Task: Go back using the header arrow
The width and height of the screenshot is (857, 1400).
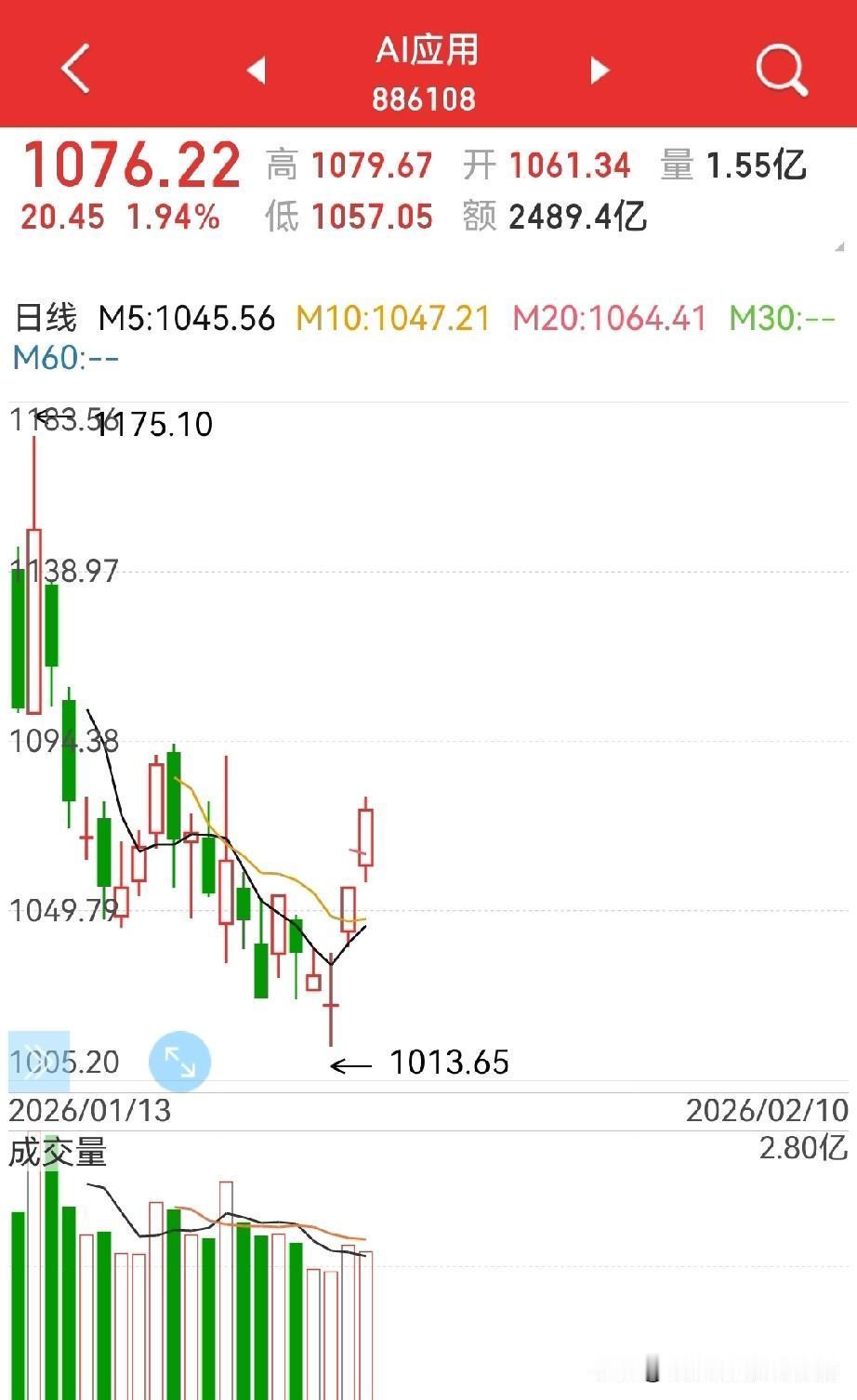Action: 76,68
